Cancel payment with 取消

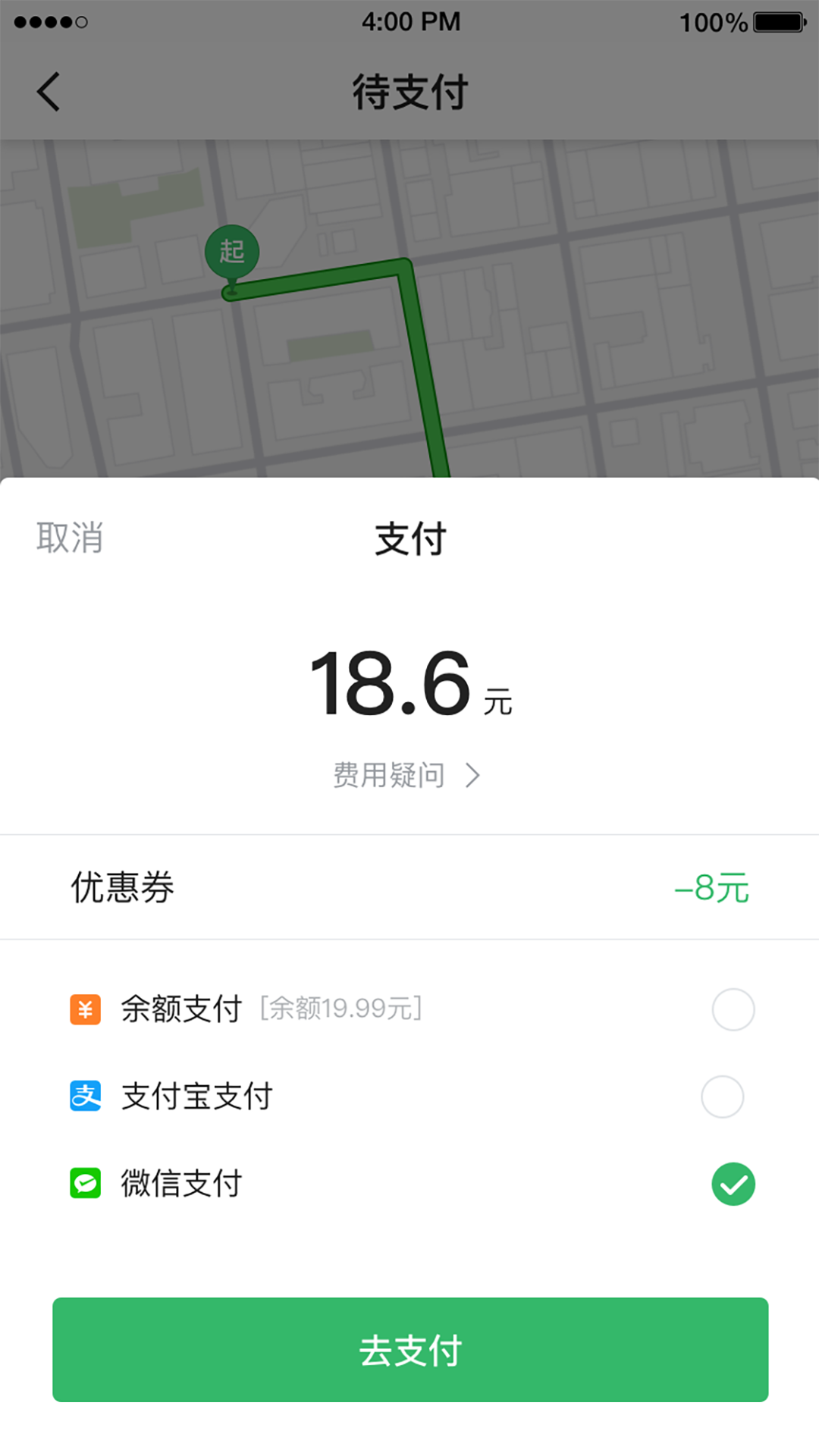pyautogui.click(x=70, y=538)
